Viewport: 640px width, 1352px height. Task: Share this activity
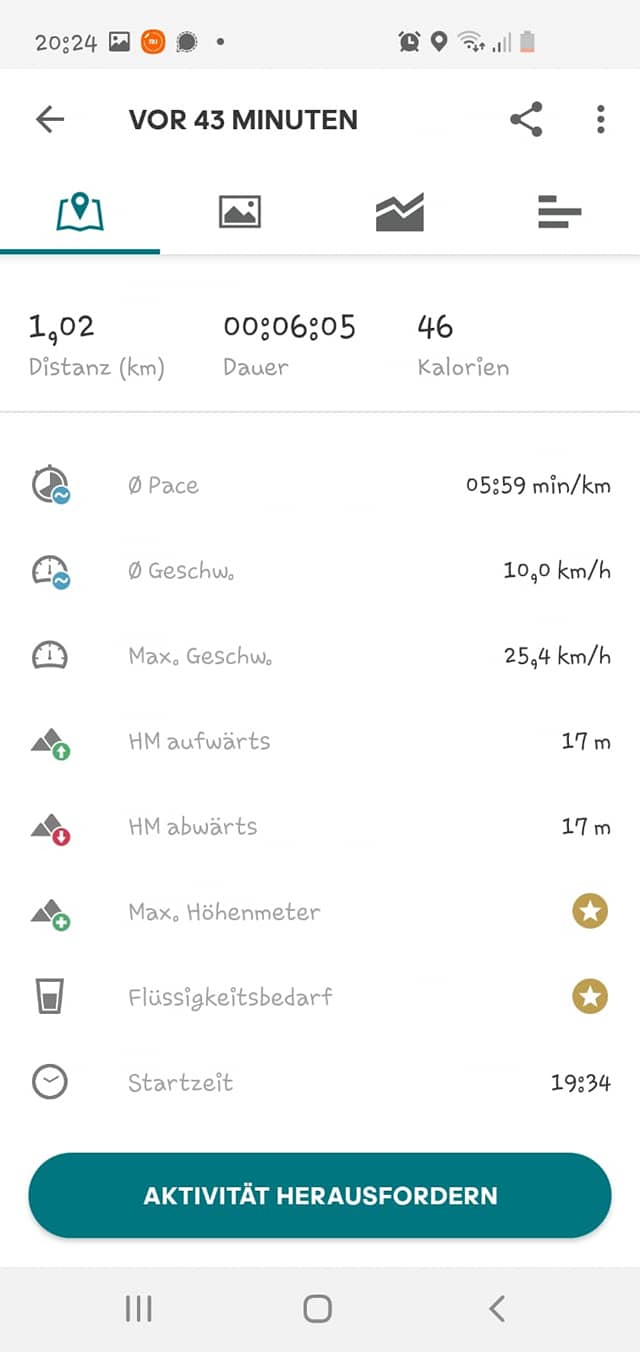526,120
